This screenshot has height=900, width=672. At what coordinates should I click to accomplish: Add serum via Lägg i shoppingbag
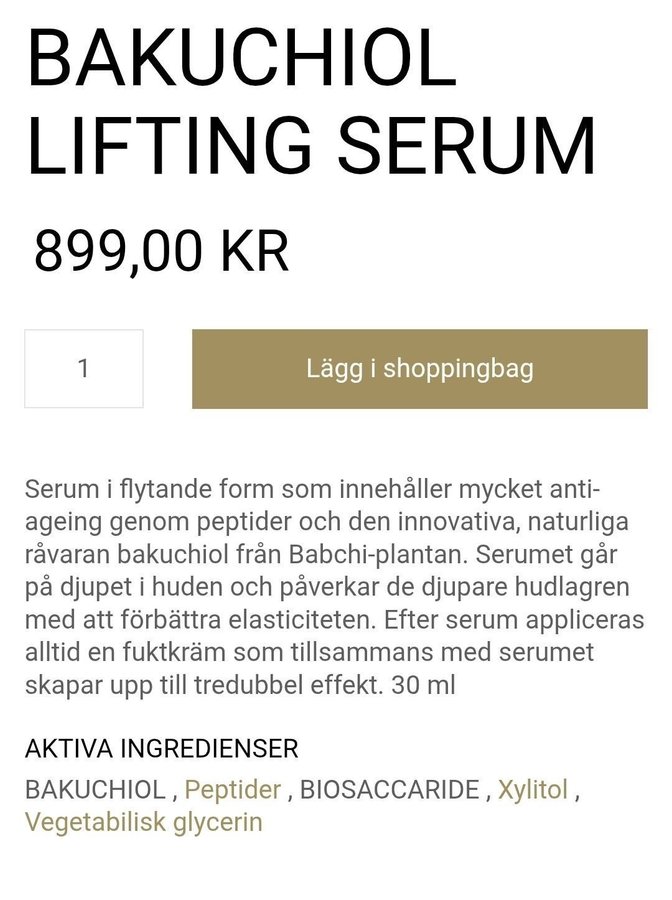[419, 369]
